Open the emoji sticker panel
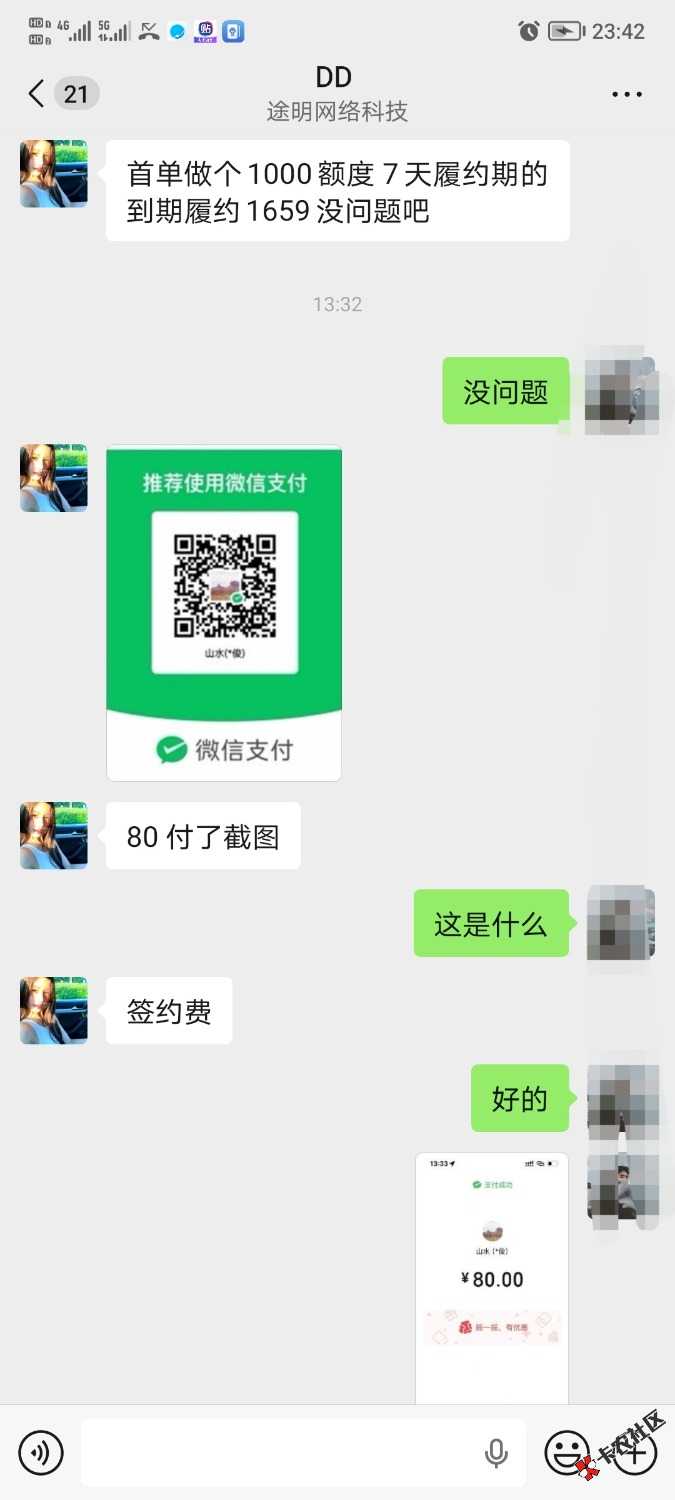Viewport: 675px width, 1500px height. [x=567, y=1452]
